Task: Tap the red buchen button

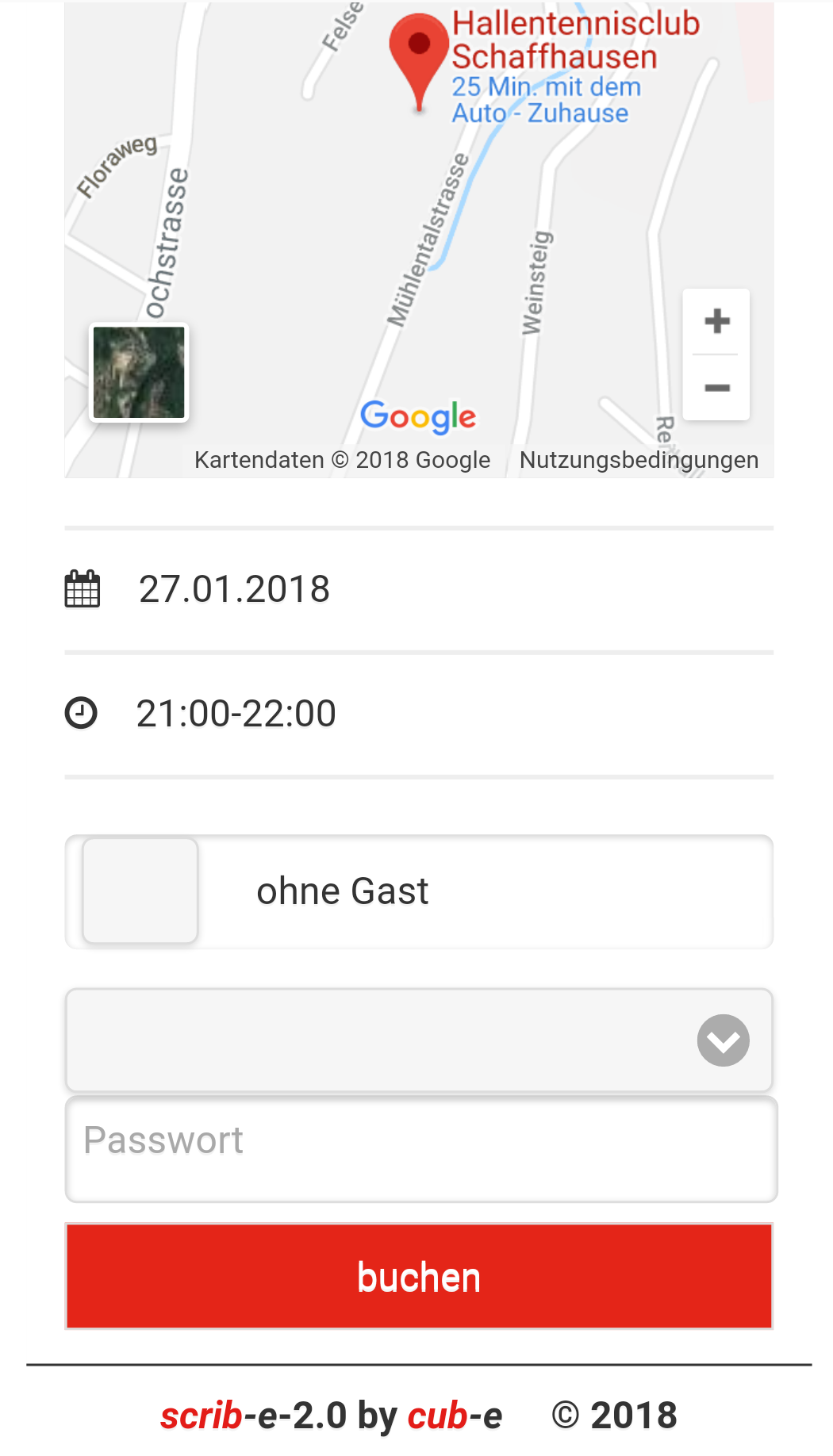Action: coord(419,1276)
